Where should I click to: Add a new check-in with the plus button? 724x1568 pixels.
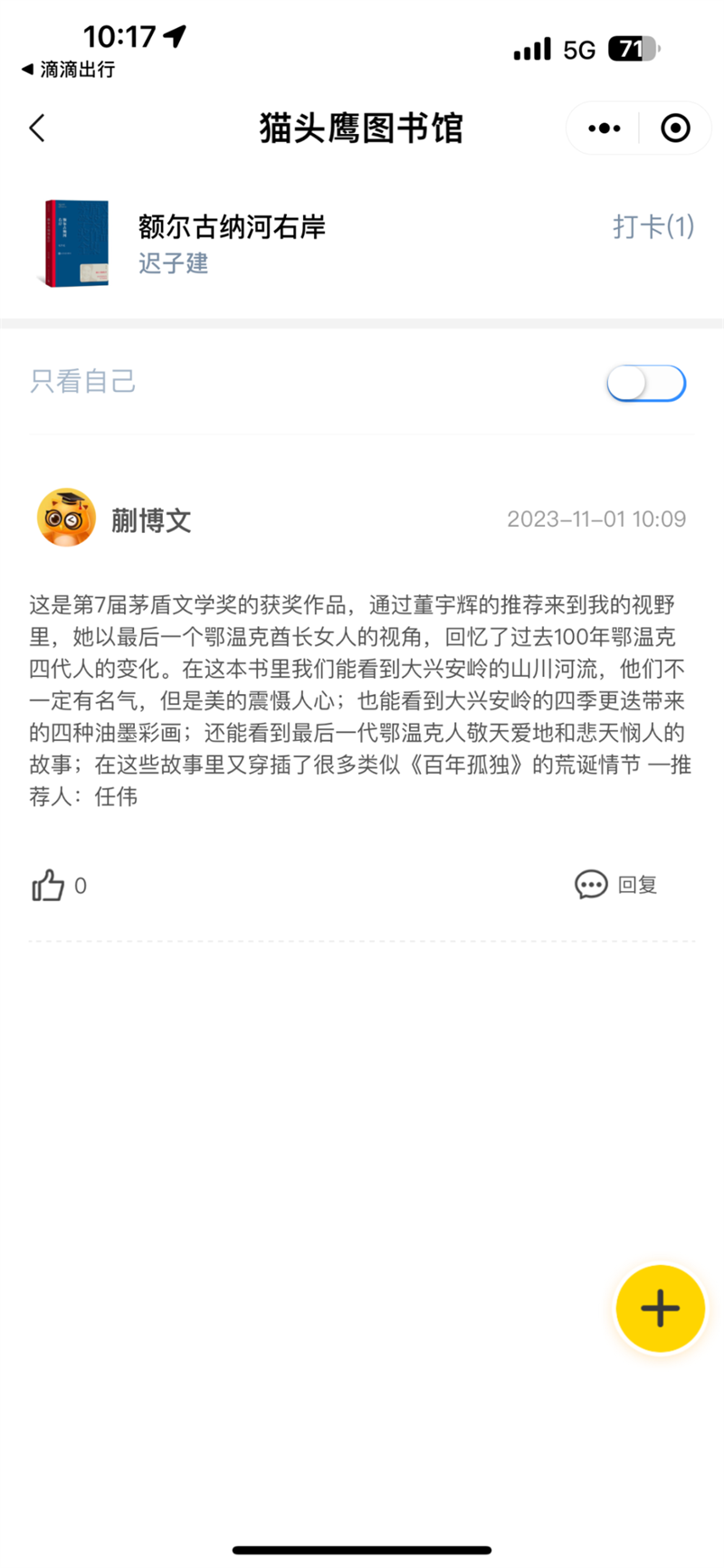(660, 1307)
